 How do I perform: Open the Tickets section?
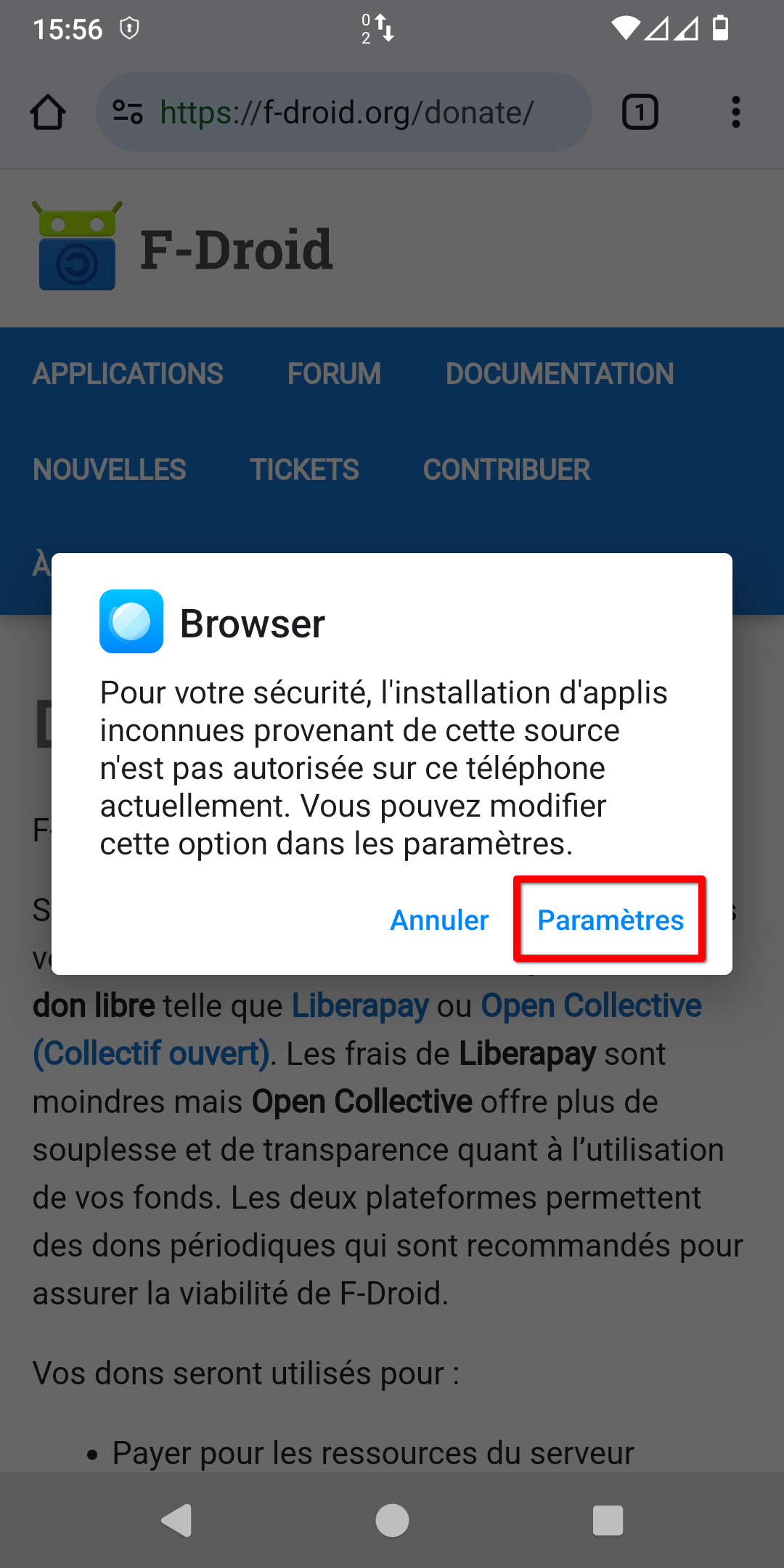304,470
